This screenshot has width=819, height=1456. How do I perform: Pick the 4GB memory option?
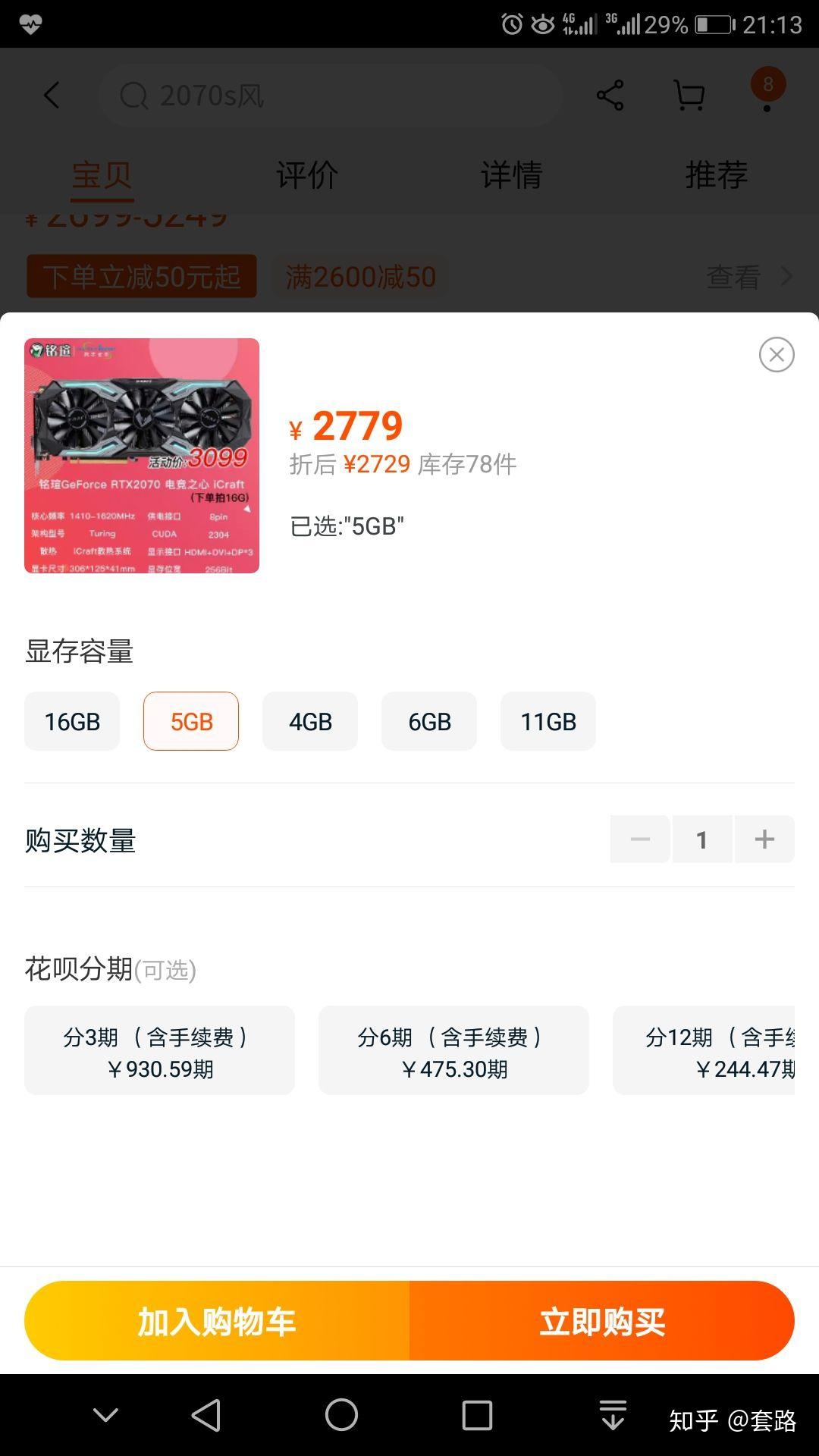pos(310,721)
